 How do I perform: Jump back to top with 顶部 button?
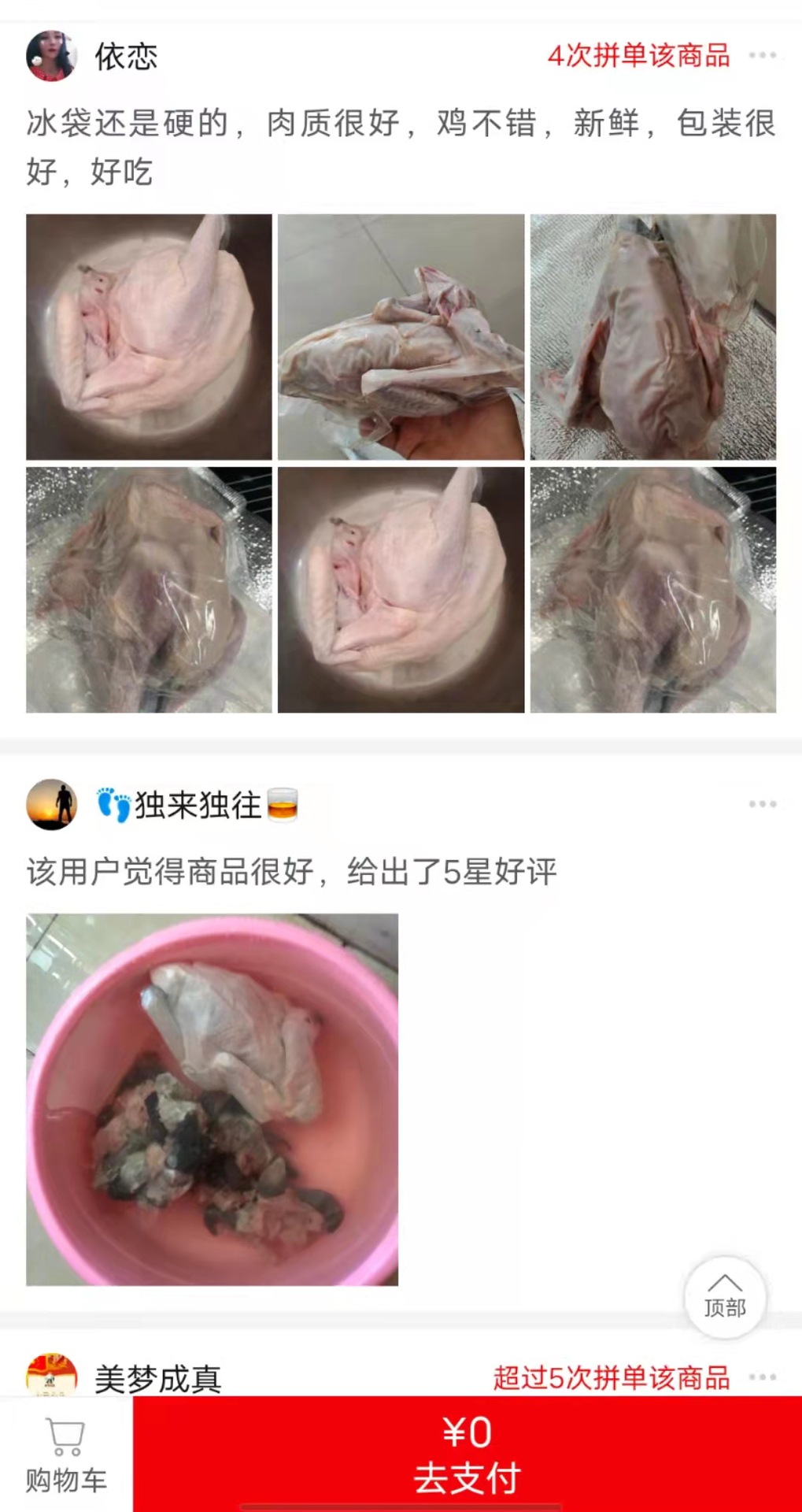click(725, 1297)
